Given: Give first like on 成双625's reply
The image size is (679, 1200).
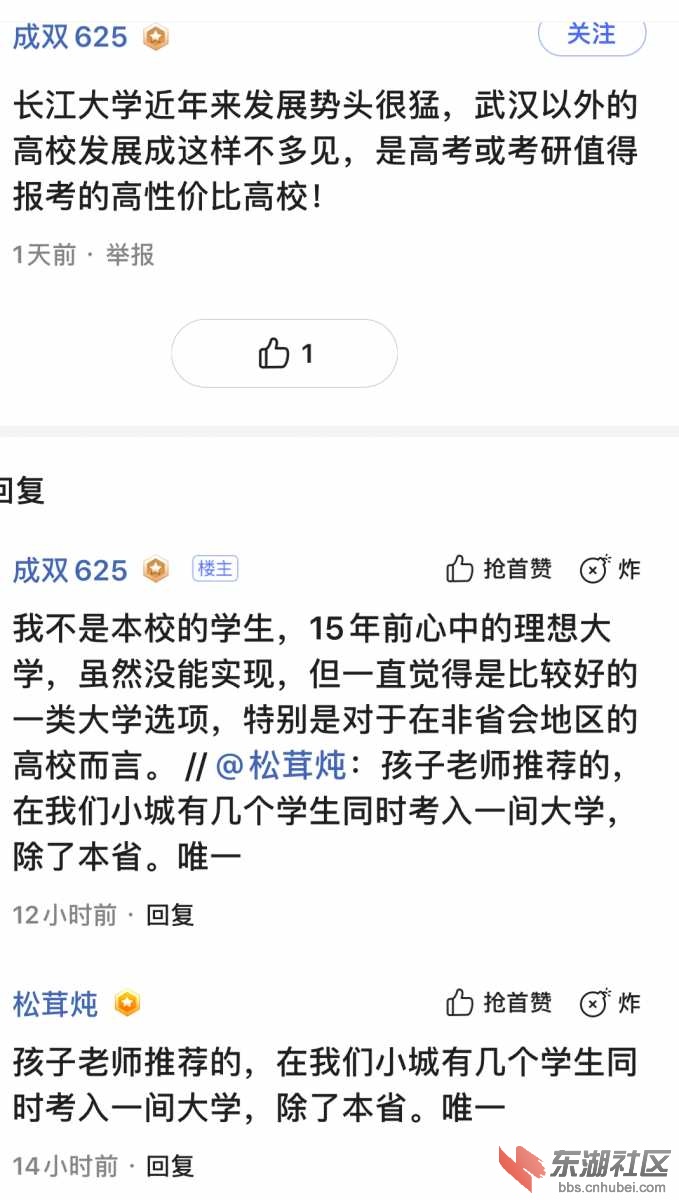Looking at the screenshot, I should tap(499, 569).
